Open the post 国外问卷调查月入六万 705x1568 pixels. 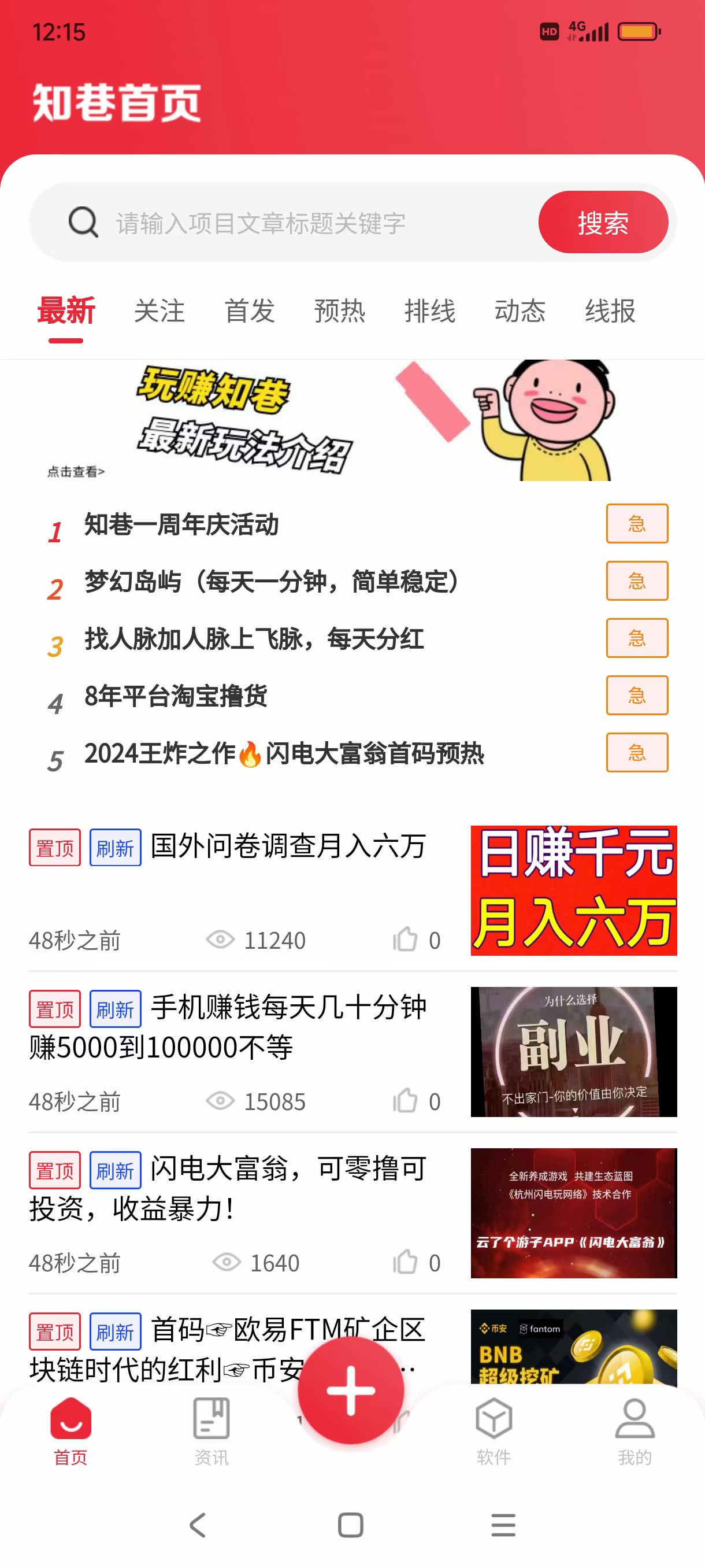coord(352,890)
